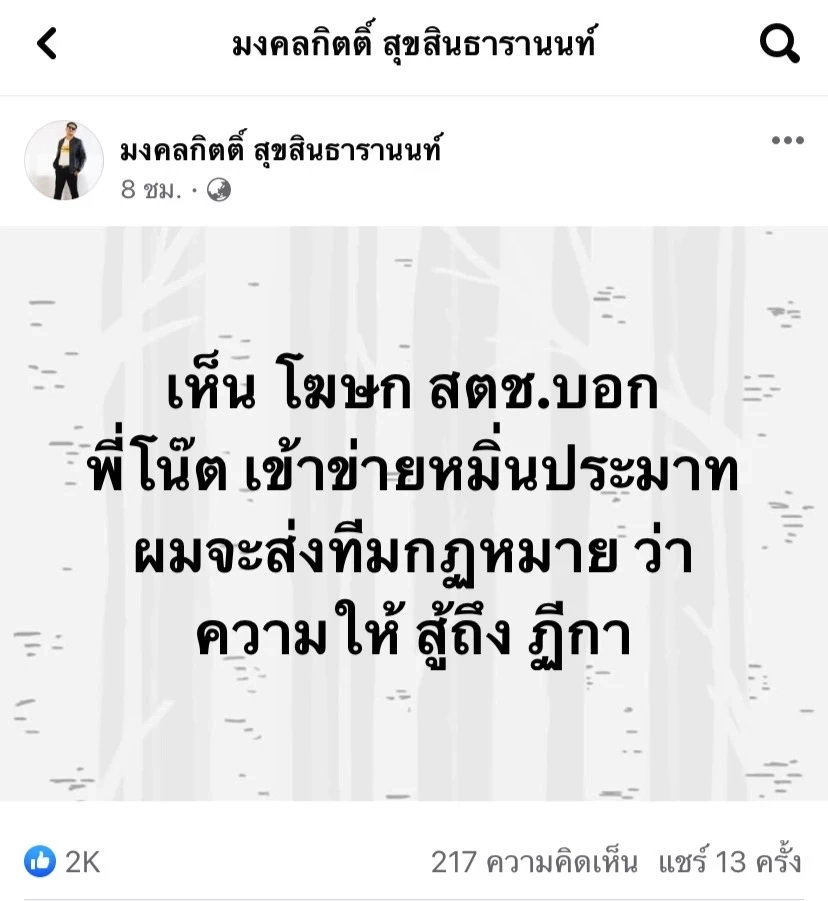The image size is (828, 901).
Task: Open the post options via the ellipsis icon
Action: click(786, 140)
